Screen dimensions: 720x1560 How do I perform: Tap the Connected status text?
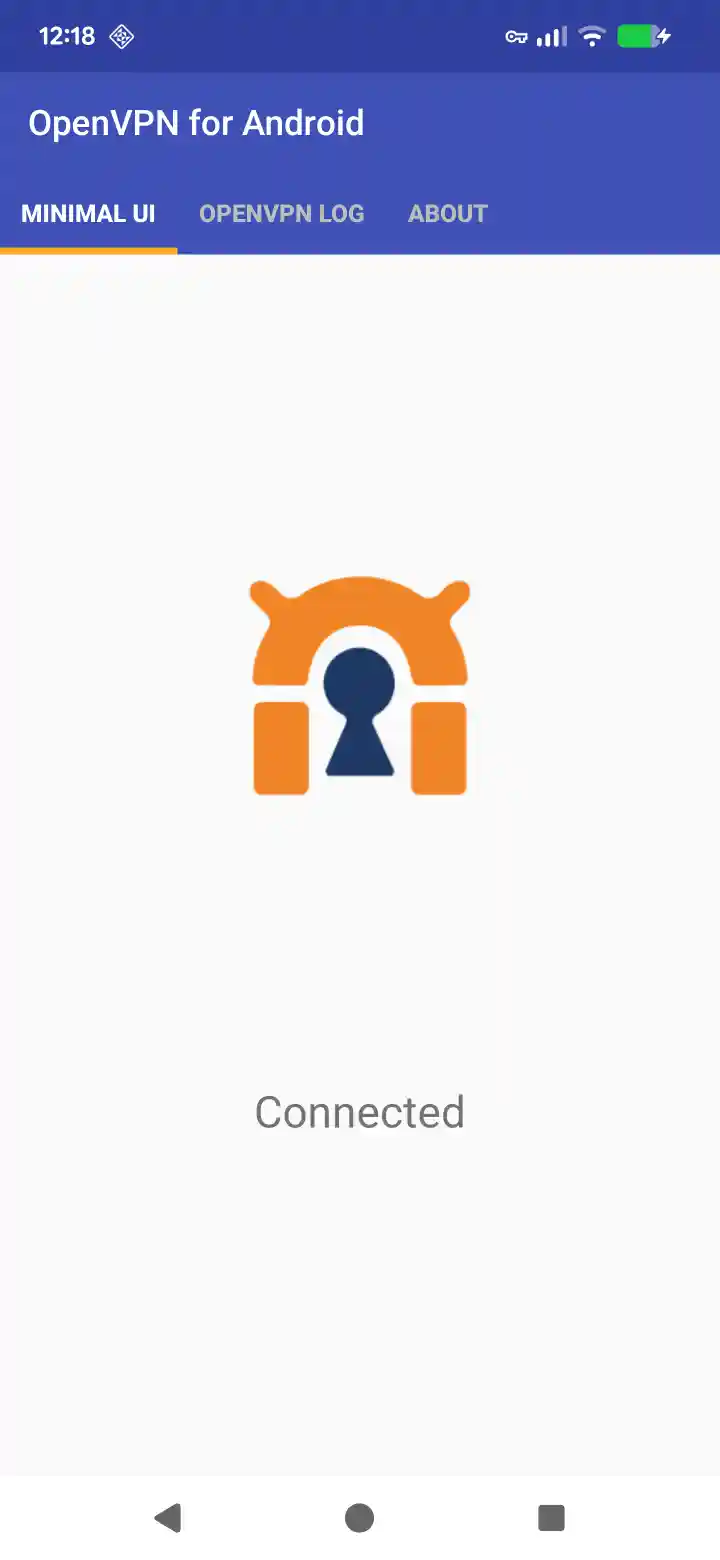point(359,1110)
